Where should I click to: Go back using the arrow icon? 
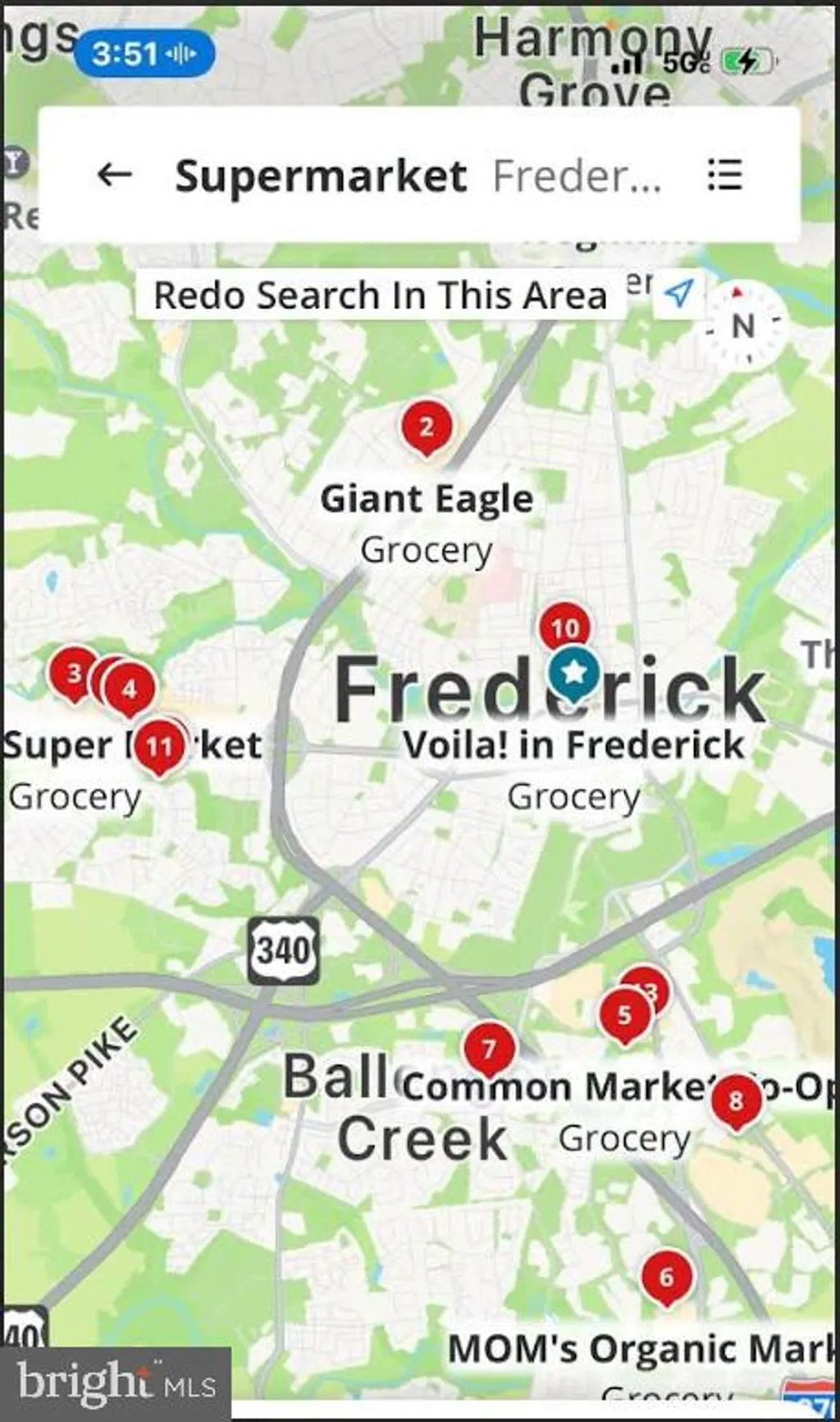coord(114,174)
